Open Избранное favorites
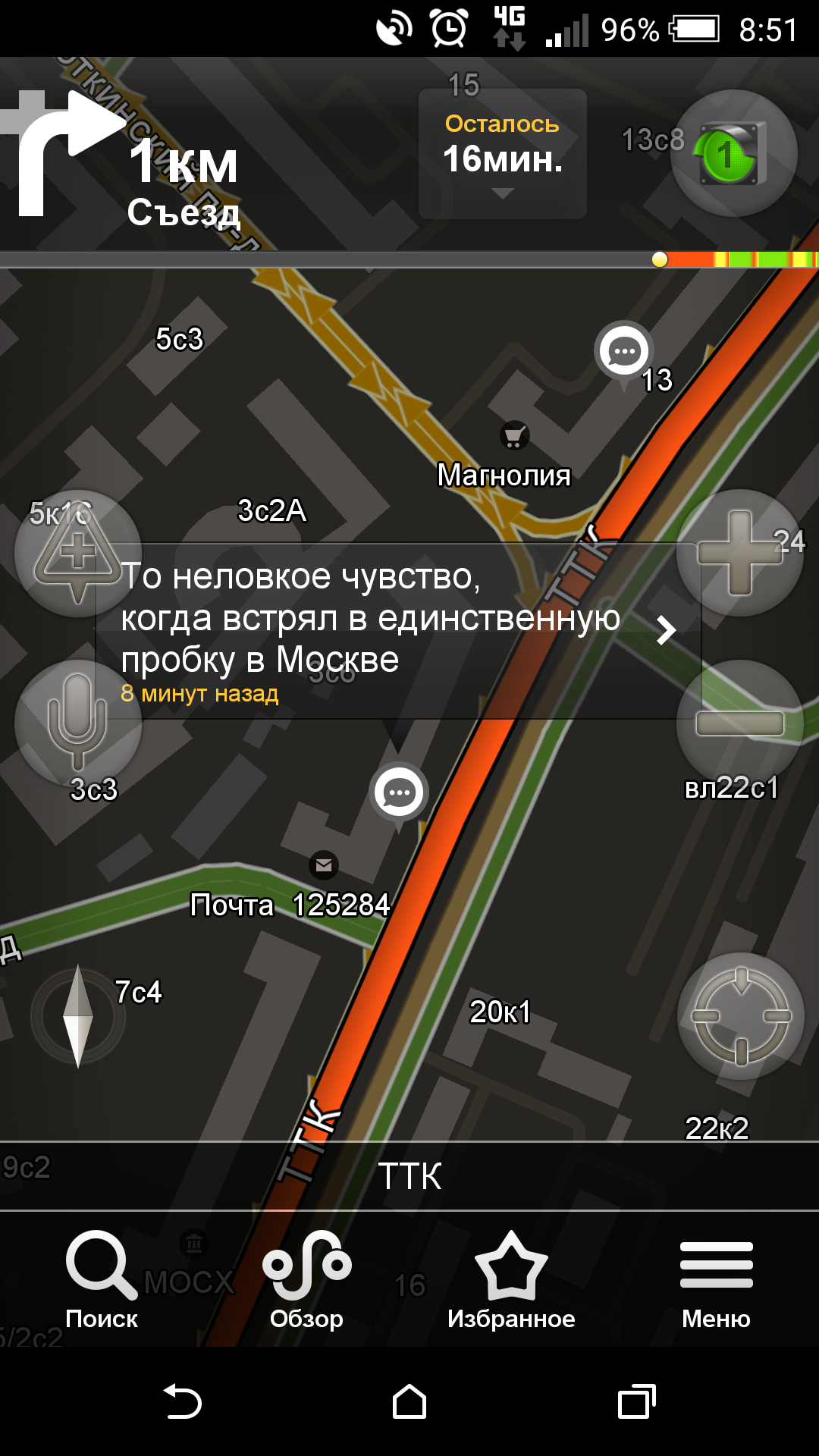The image size is (819, 1456). point(511,1279)
